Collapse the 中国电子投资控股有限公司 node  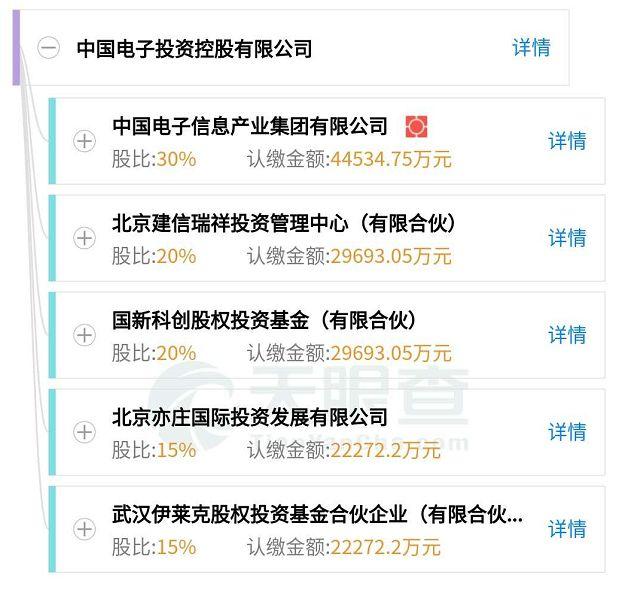[x=48, y=48]
